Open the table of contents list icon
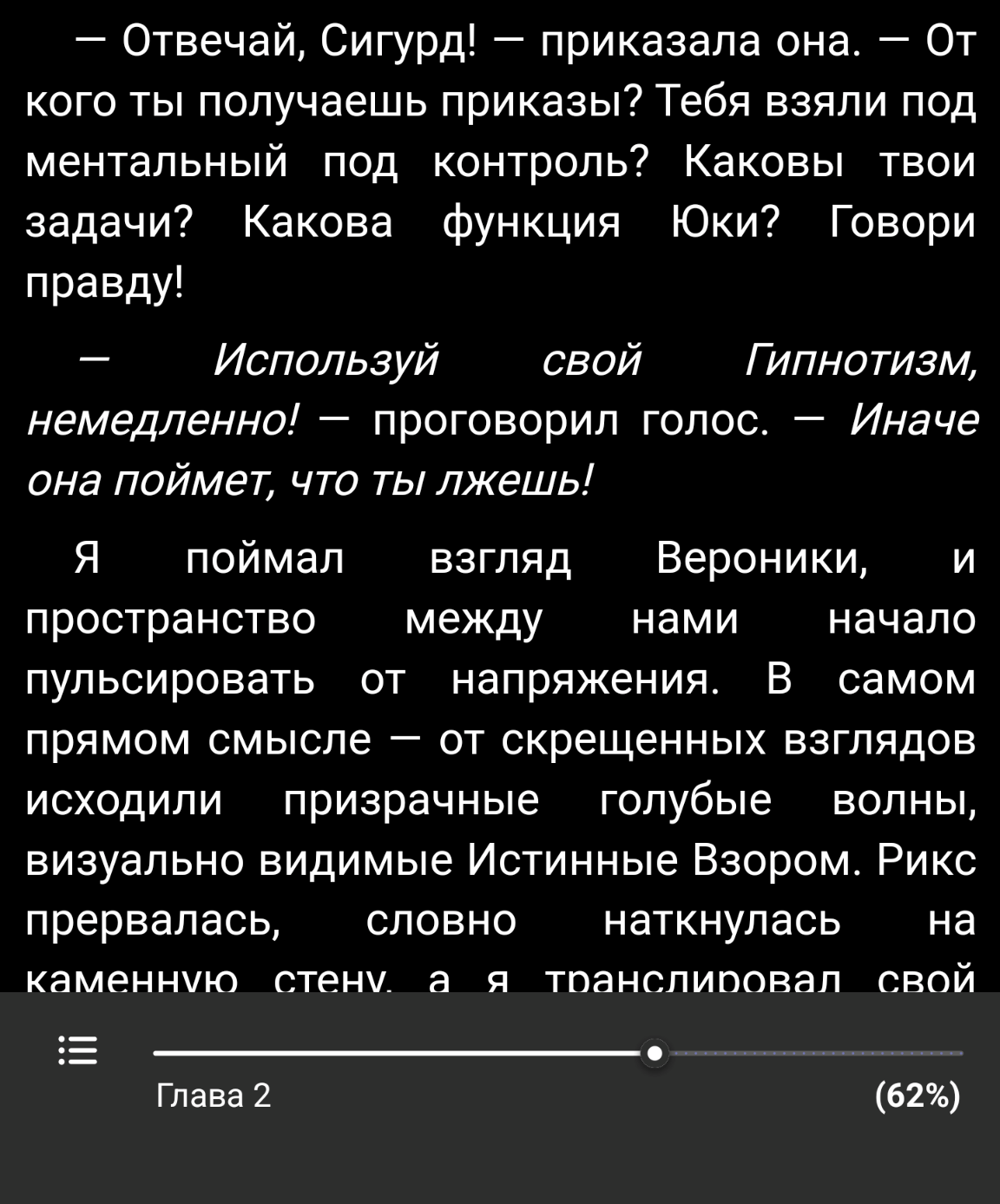 pyautogui.click(x=78, y=1051)
